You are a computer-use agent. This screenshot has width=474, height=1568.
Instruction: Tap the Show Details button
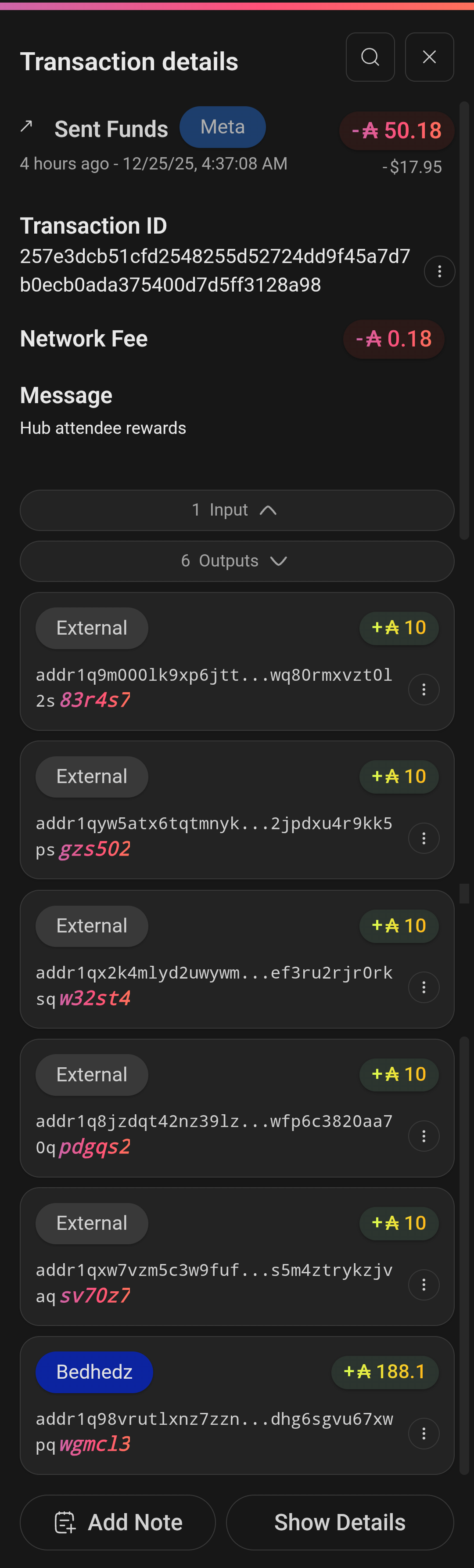[x=340, y=1522]
